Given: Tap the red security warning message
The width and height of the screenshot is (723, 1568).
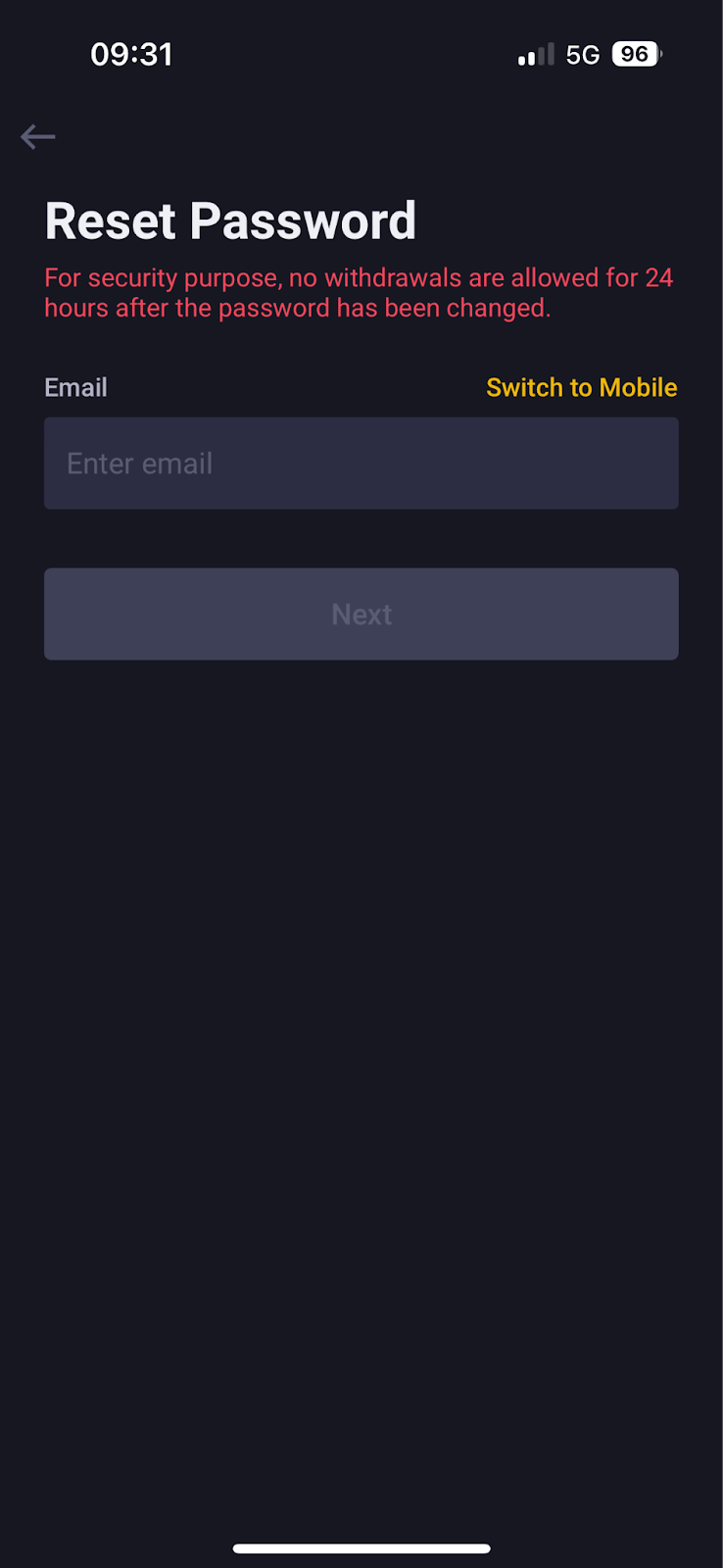Looking at the screenshot, I should click(x=359, y=292).
